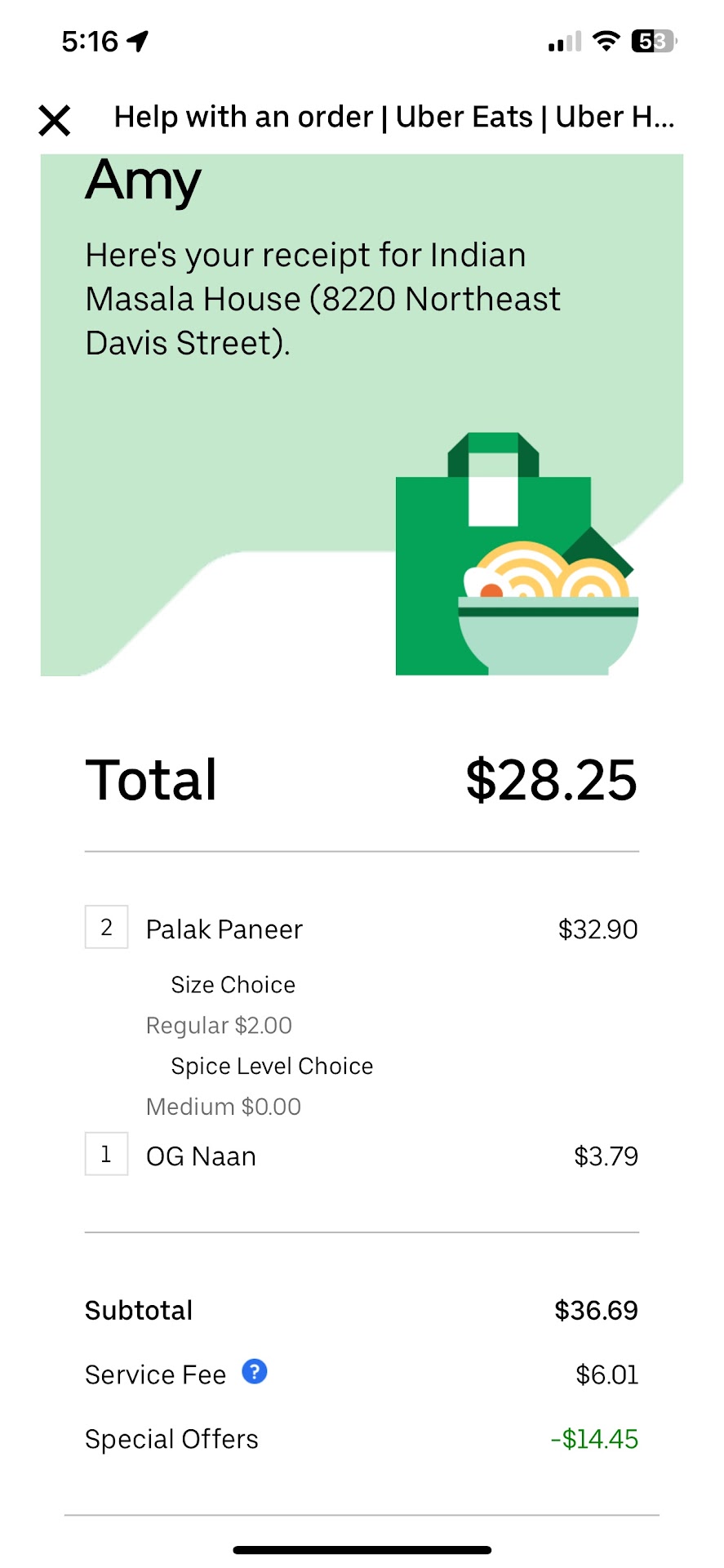Close the Uber Eats help page

[55, 121]
